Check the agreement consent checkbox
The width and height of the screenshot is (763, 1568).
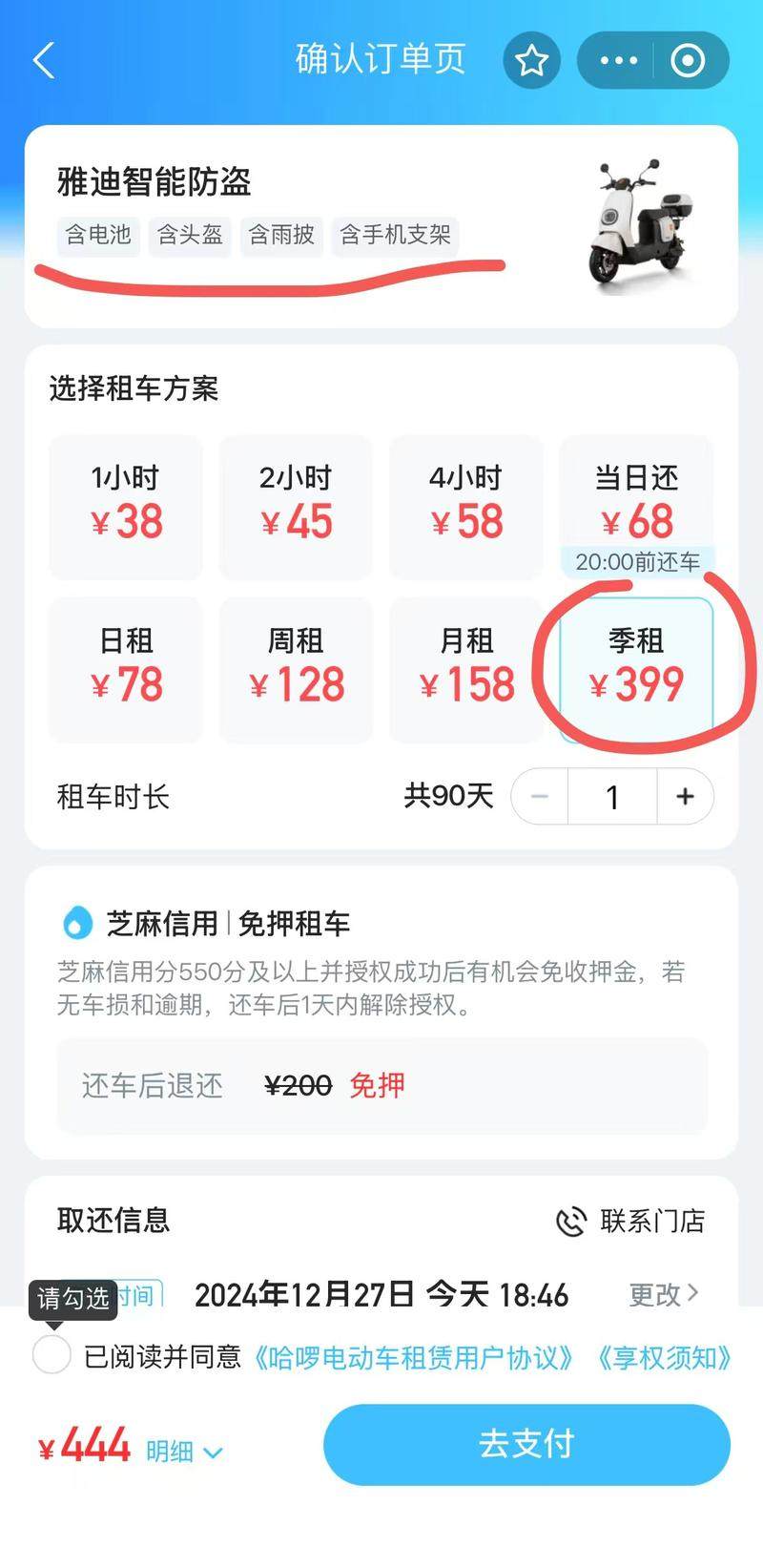pyautogui.click(x=52, y=1355)
